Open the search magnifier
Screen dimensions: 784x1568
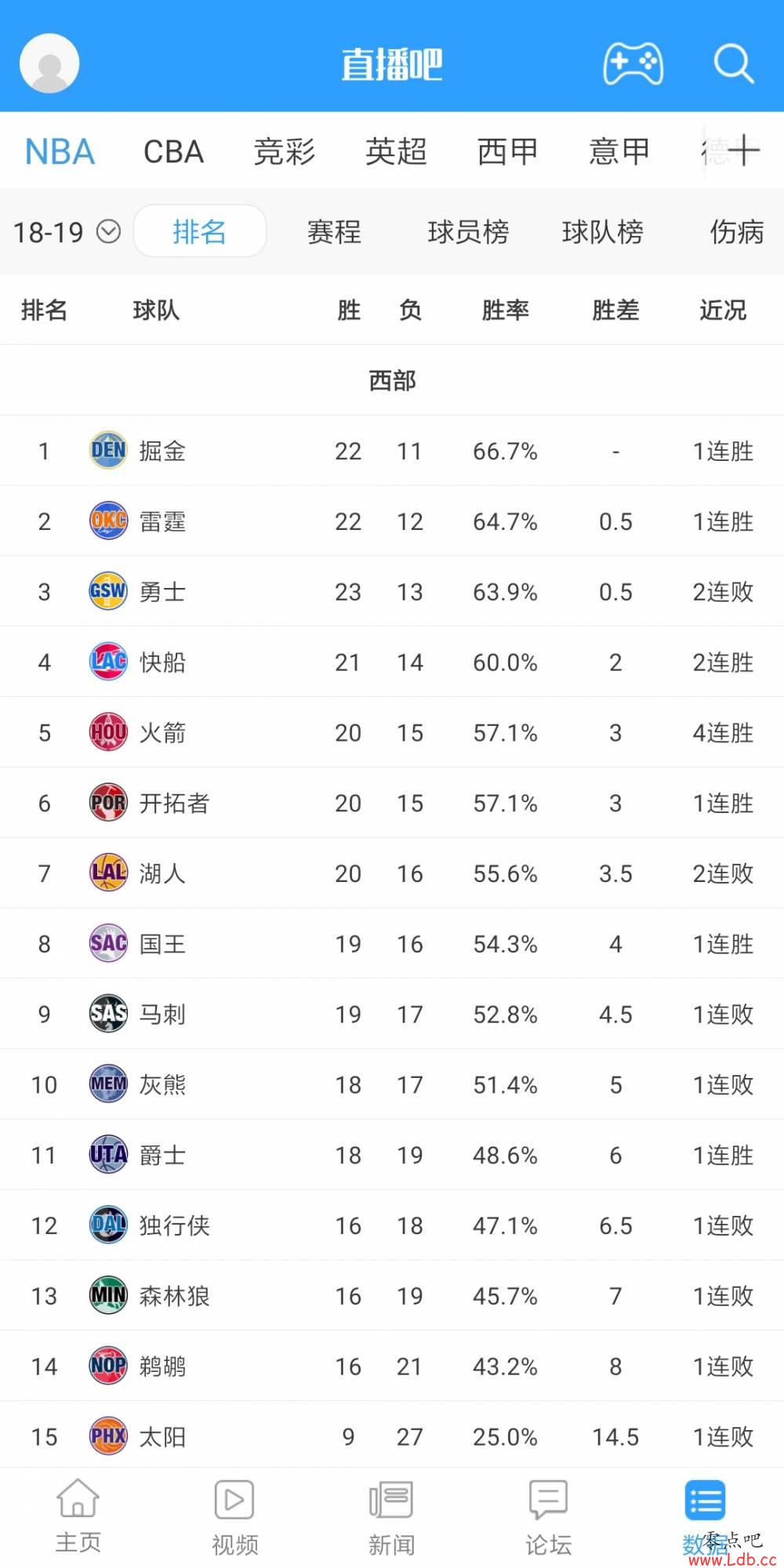pos(734,64)
